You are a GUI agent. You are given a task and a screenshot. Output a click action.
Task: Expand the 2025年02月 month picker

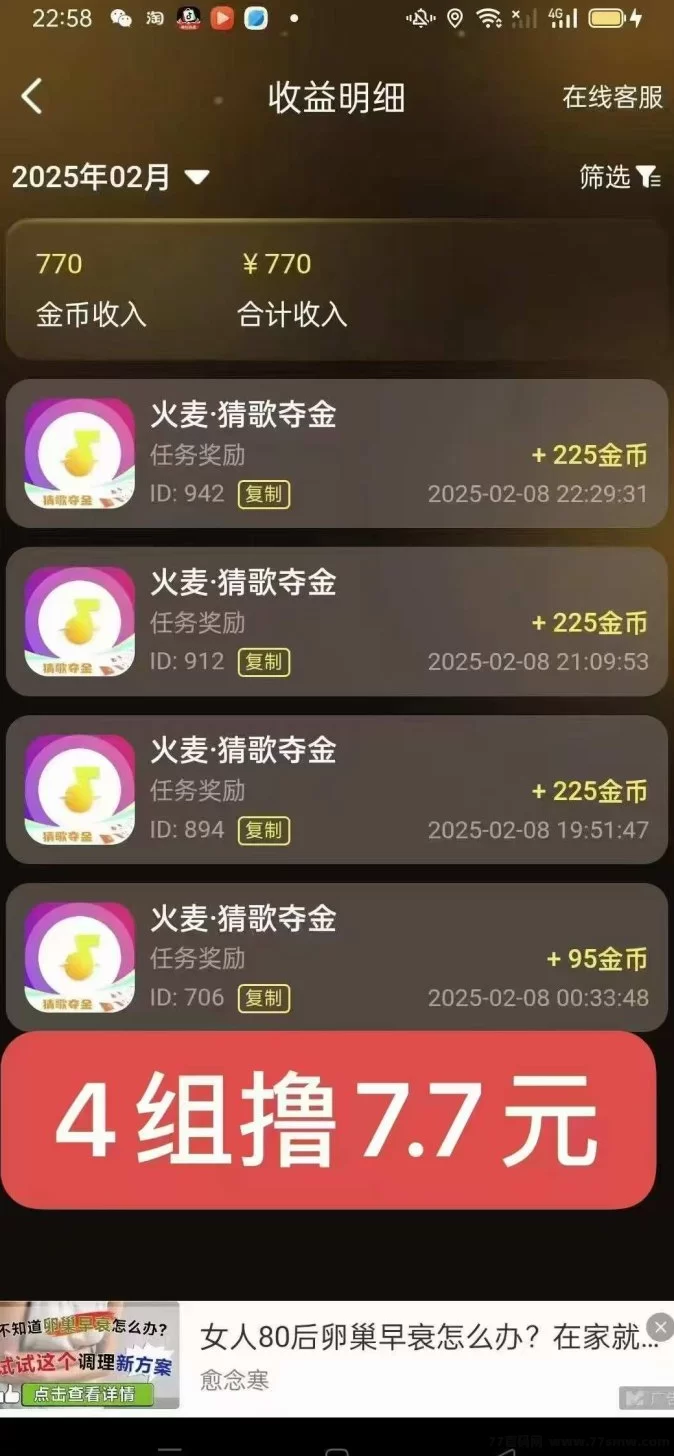110,177
